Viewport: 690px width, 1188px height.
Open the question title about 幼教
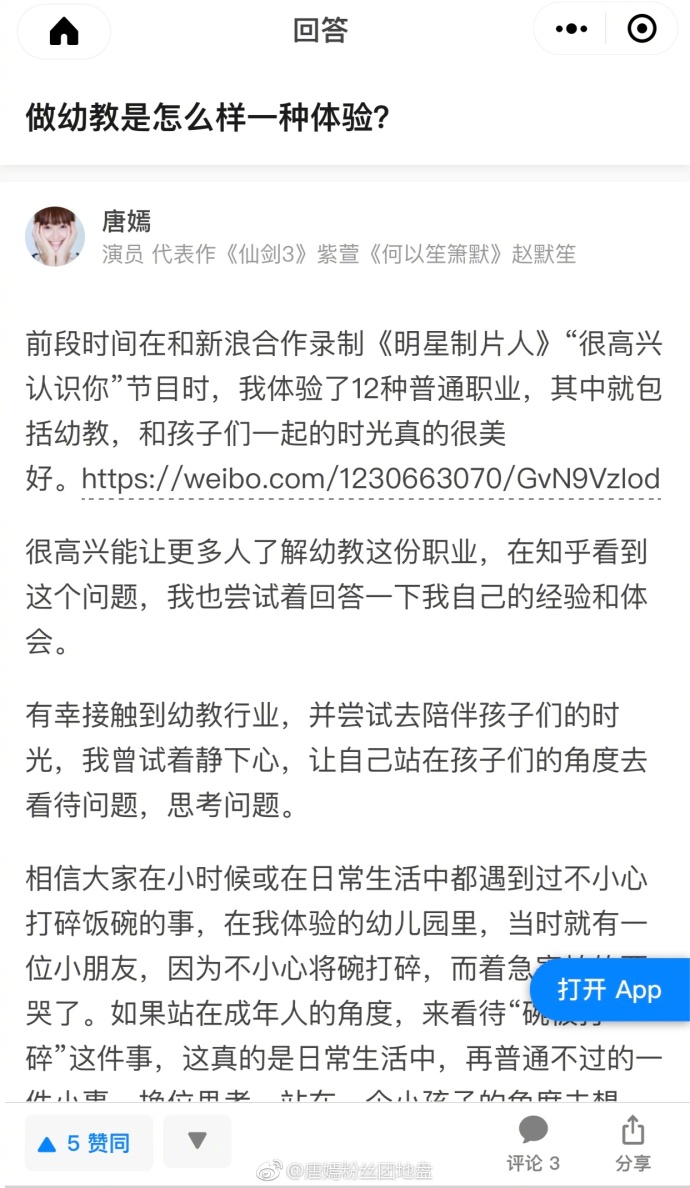click(208, 117)
